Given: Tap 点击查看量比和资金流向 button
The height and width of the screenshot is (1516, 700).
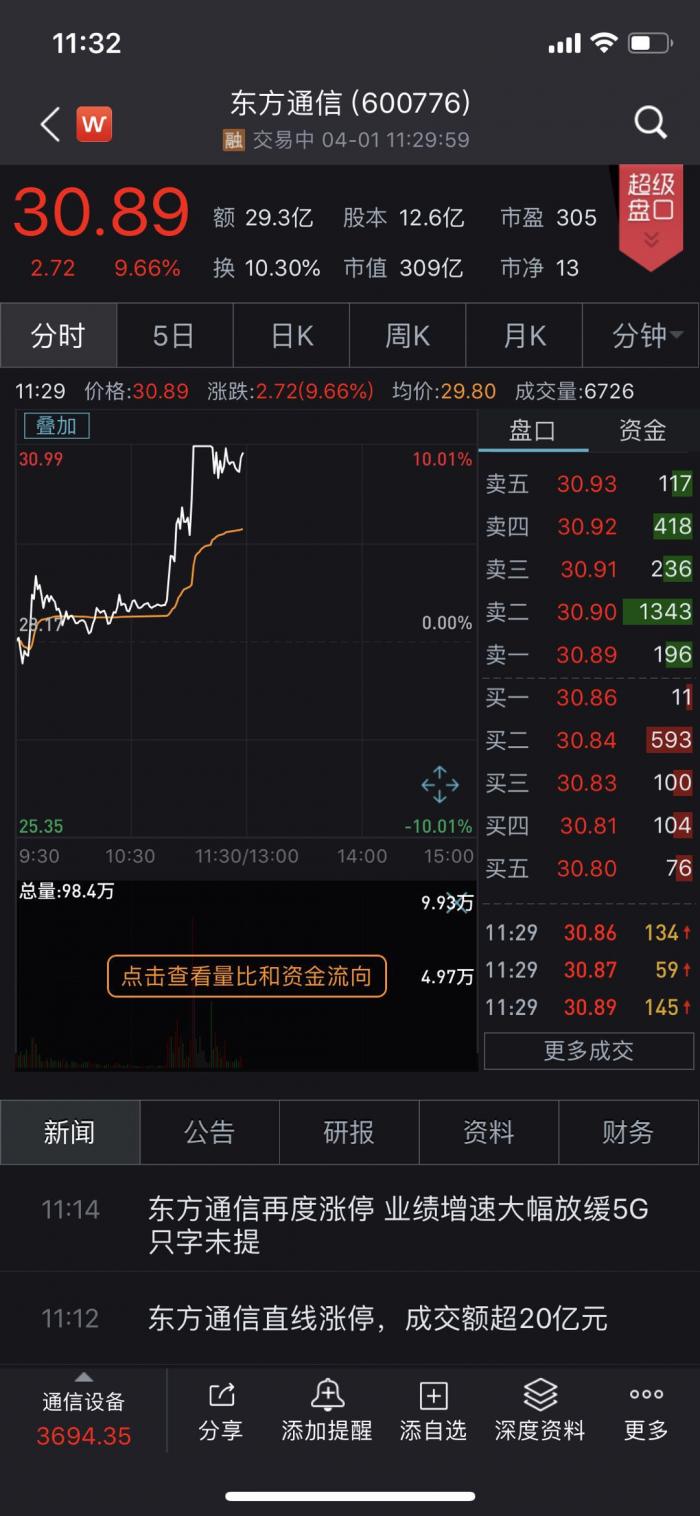Looking at the screenshot, I should [246, 976].
